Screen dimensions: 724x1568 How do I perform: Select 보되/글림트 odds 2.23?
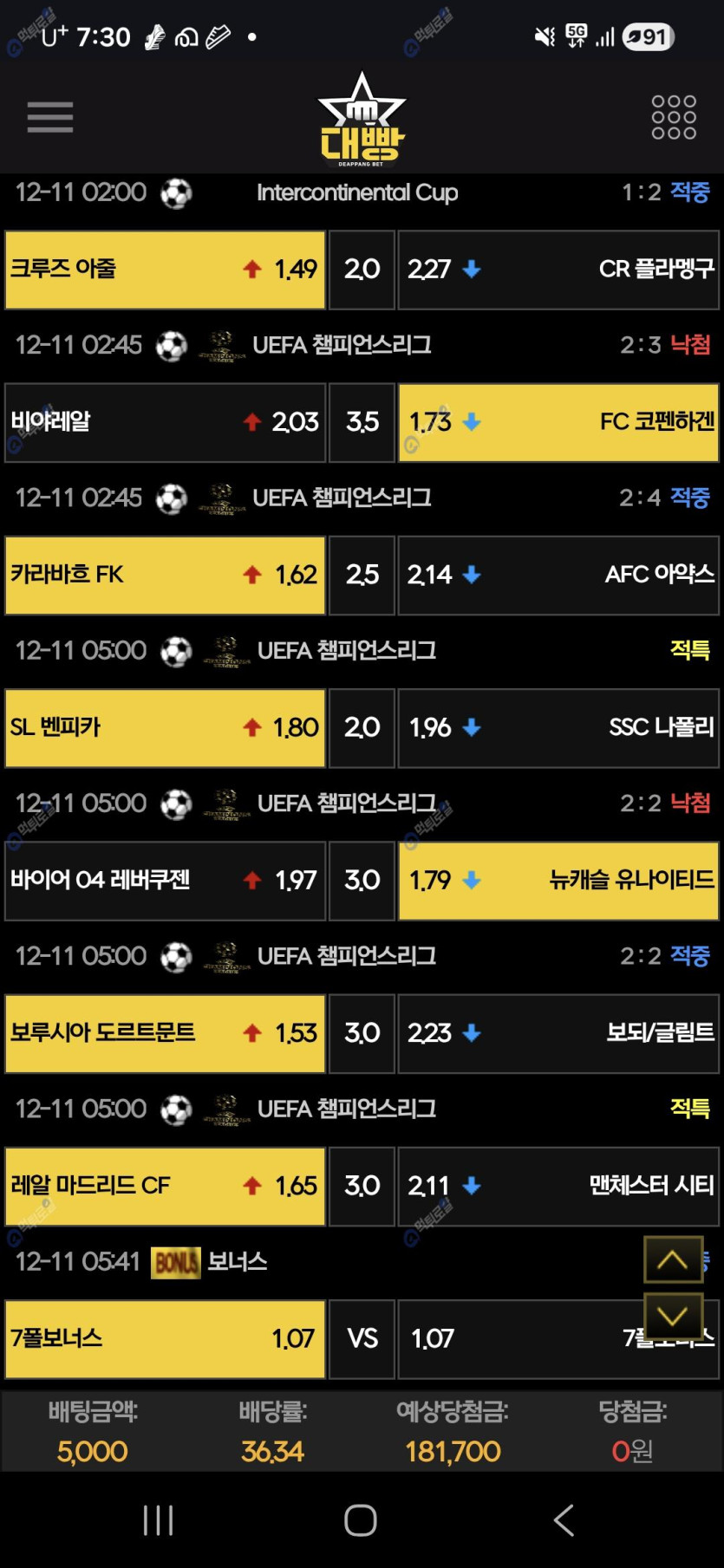click(x=558, y=1033)
